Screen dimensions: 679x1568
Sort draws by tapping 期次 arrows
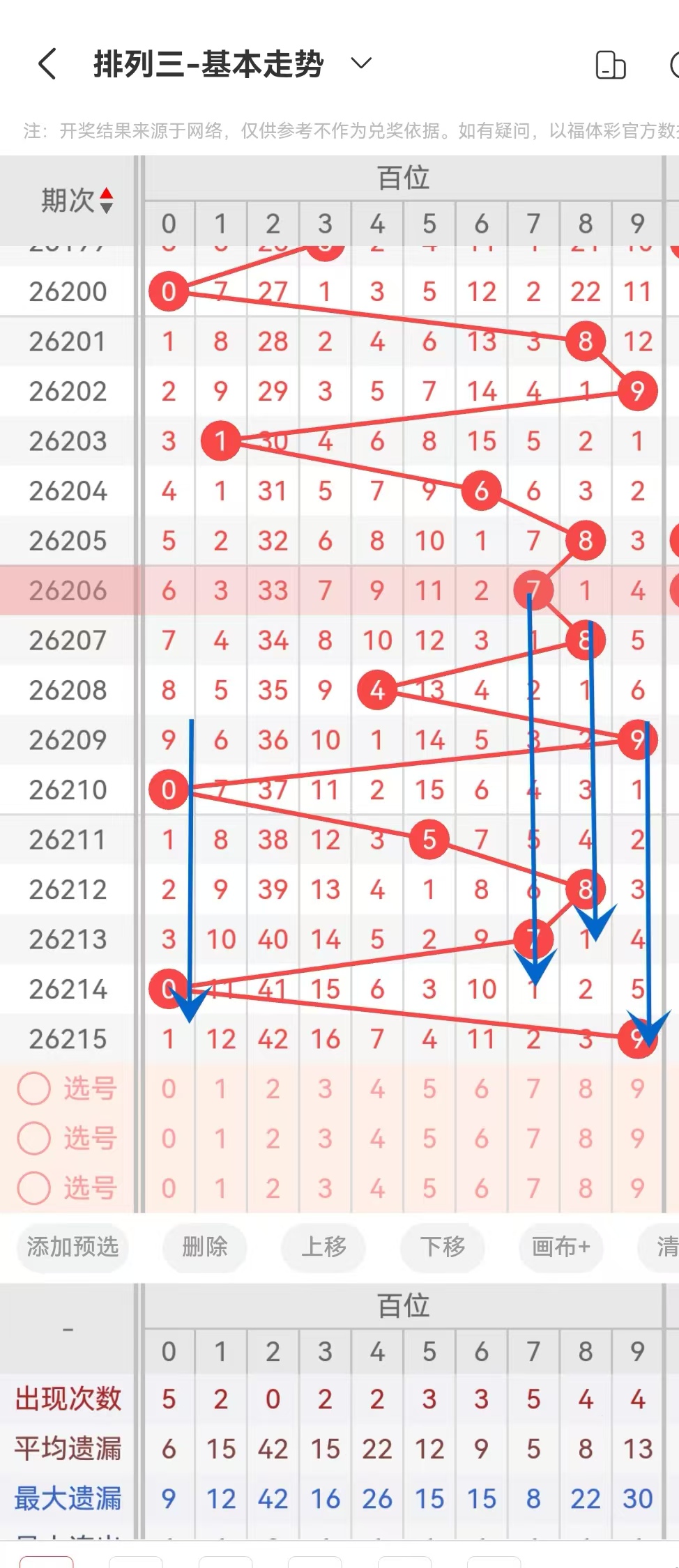click(x=106, y=201)
